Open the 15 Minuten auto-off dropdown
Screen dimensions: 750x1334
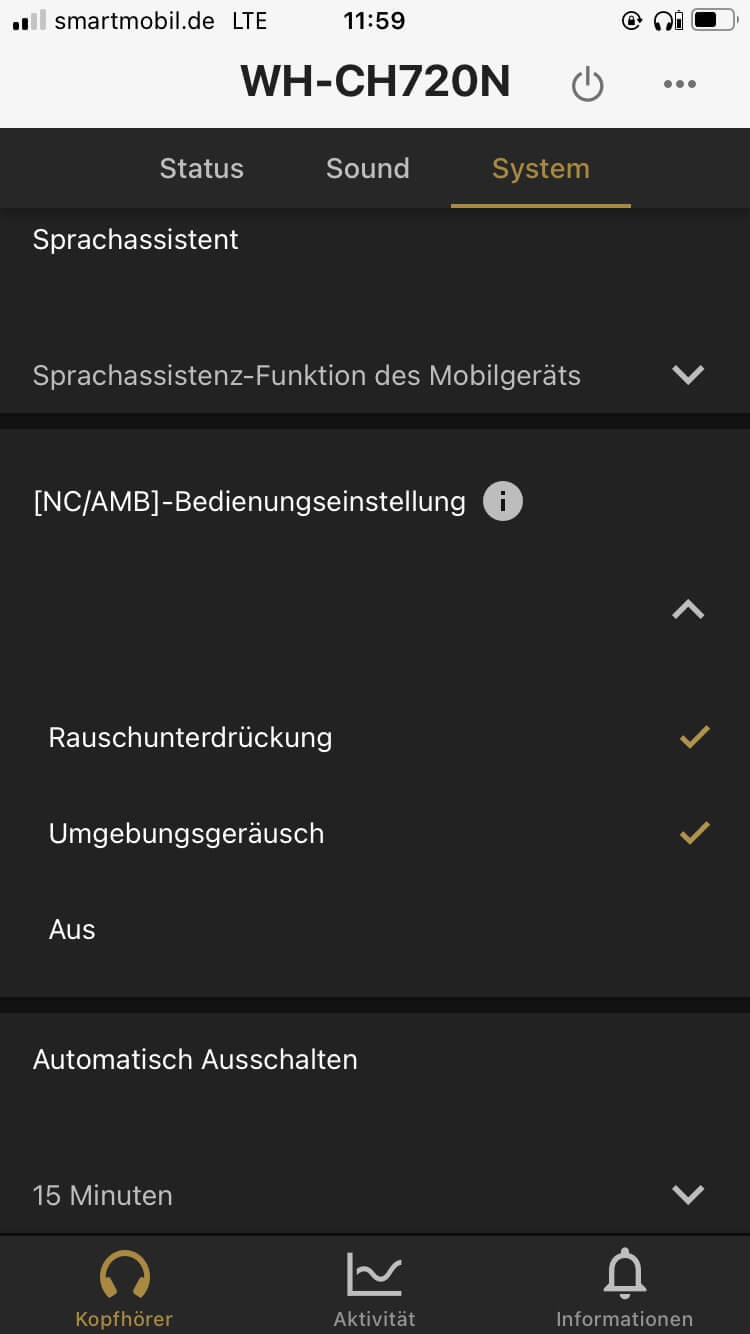click(688, 1194)
